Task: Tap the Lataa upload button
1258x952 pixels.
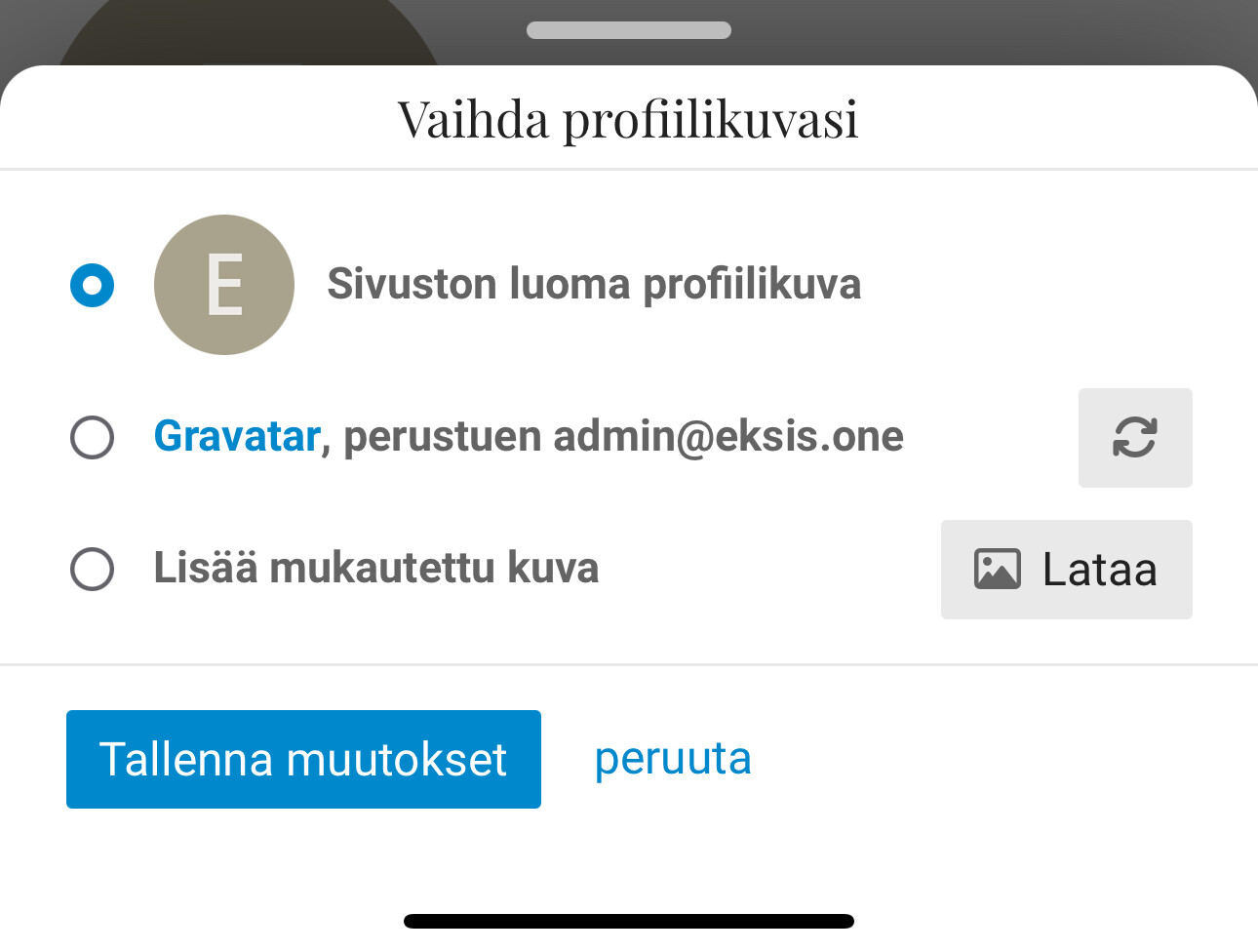Action: click(x=1066, y=570)
